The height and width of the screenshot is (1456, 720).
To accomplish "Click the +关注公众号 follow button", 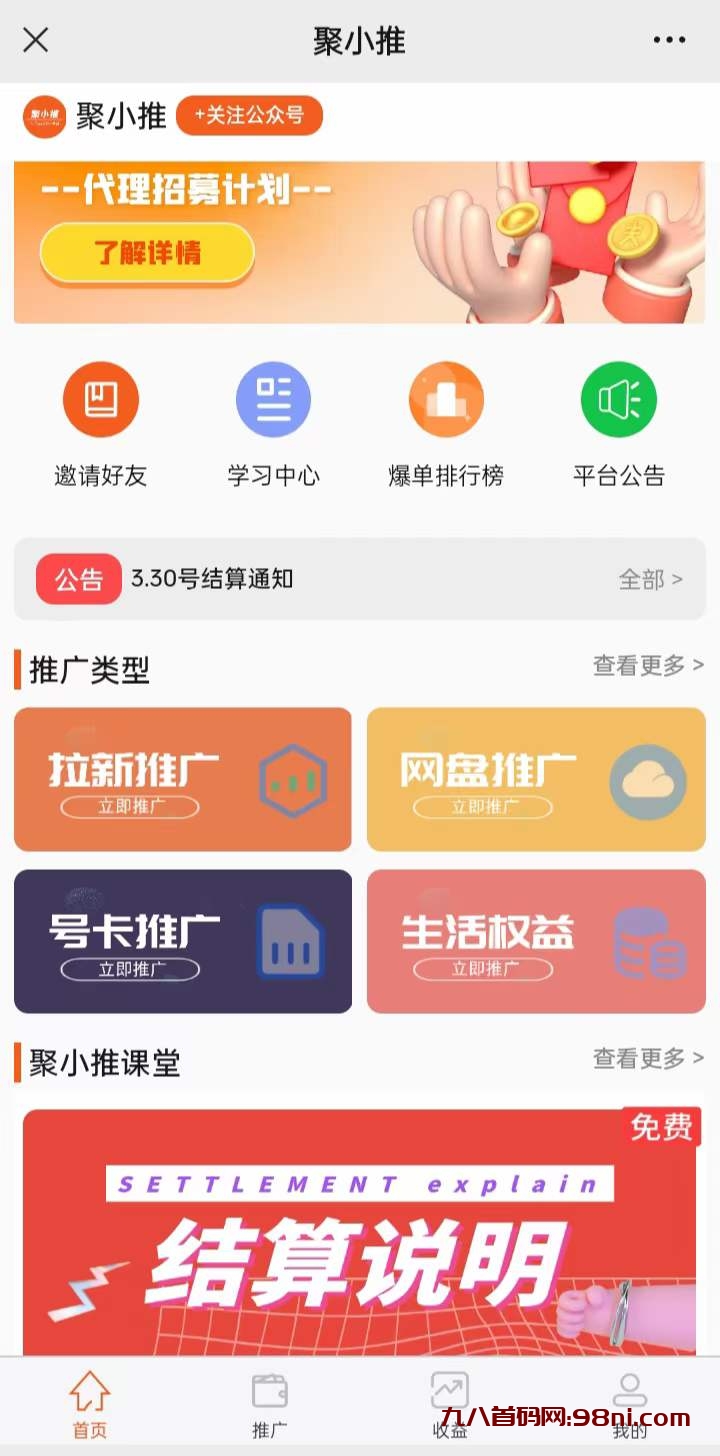I will tap(248, 116).
